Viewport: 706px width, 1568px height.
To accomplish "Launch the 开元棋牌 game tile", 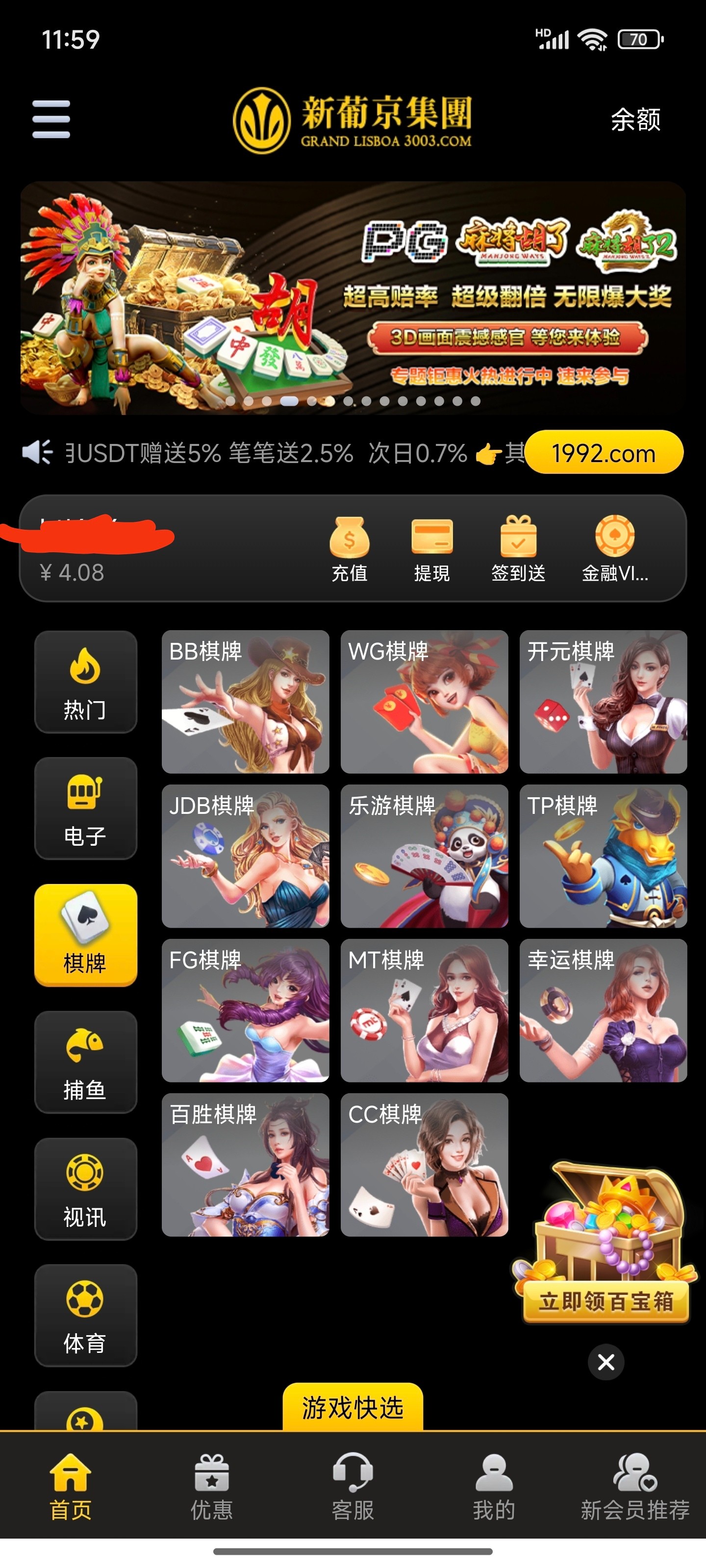I will [603, 702].
